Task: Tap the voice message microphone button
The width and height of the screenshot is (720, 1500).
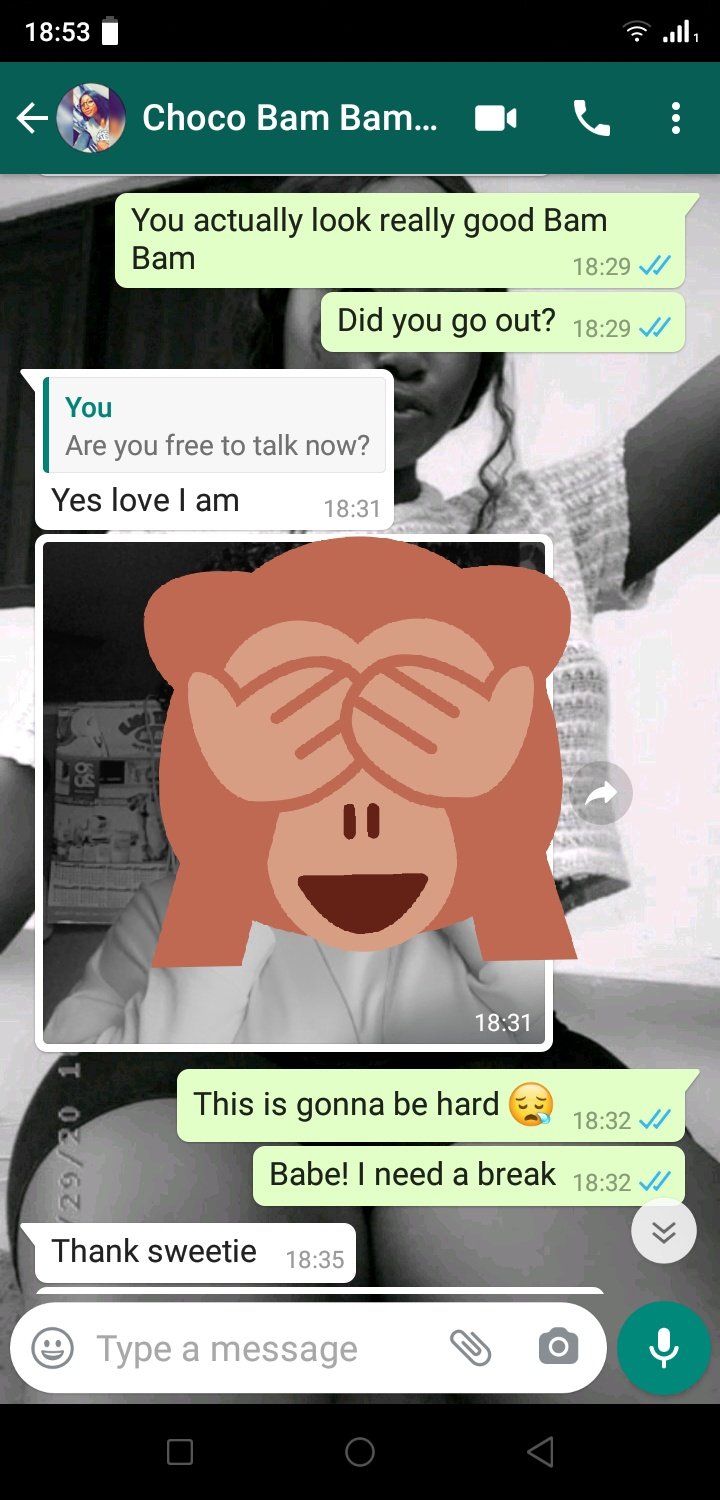Action: (x=664, y=1348)
